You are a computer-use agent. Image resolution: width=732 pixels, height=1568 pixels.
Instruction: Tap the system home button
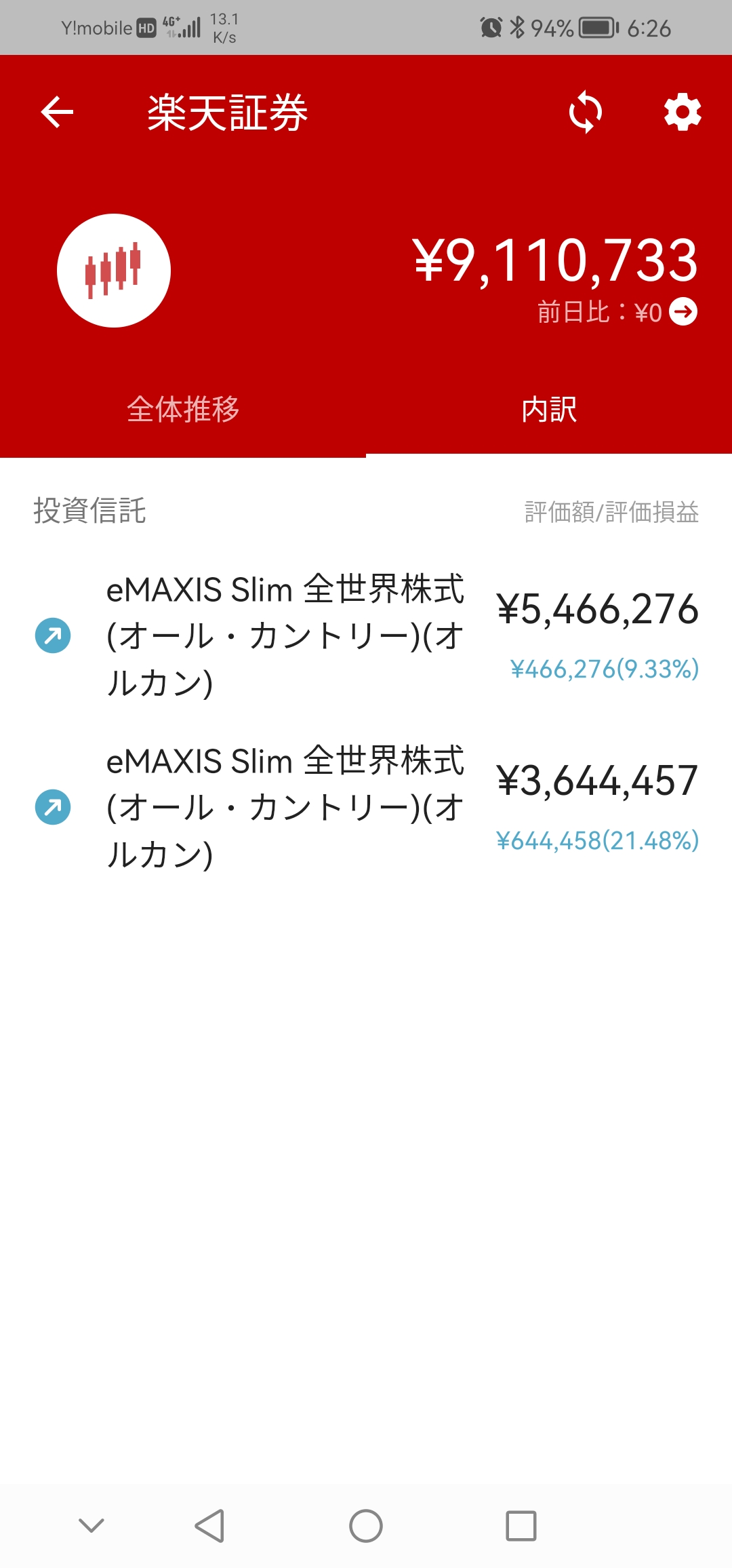tap(366, 1526)
